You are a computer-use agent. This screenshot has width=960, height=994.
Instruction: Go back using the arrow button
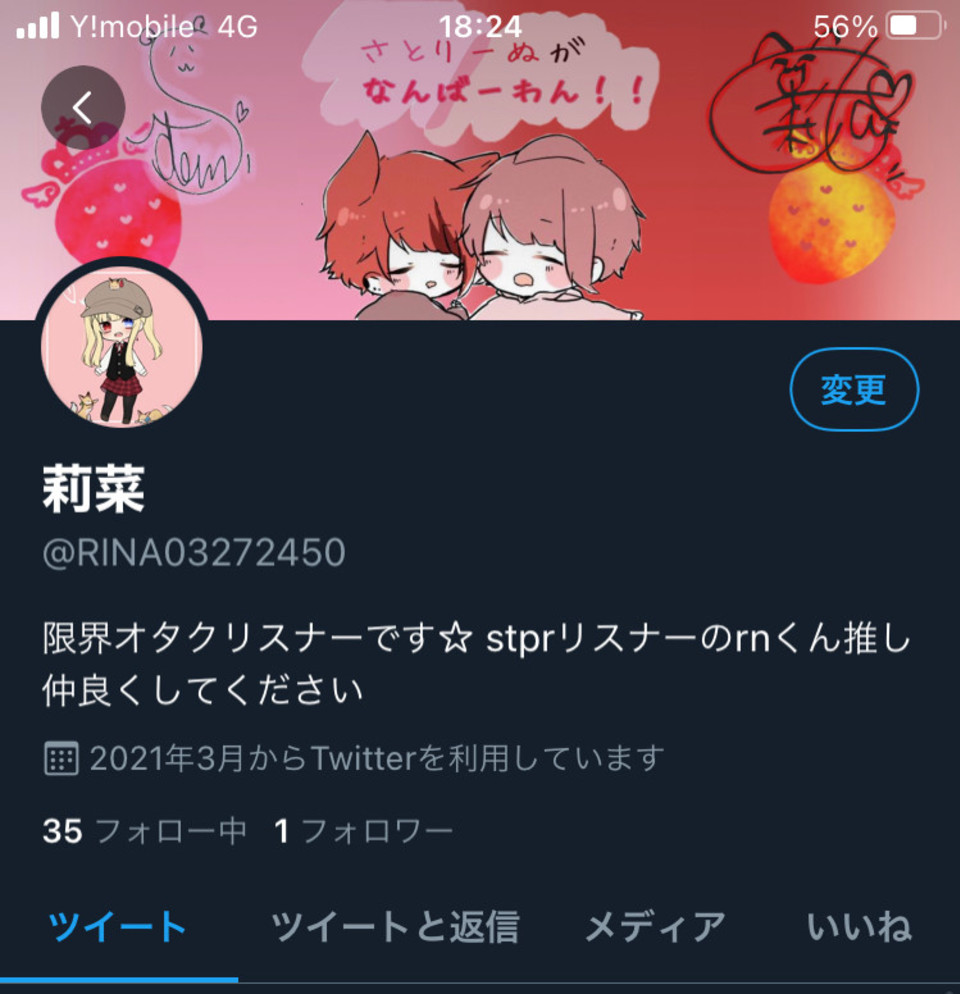(83, 108)
